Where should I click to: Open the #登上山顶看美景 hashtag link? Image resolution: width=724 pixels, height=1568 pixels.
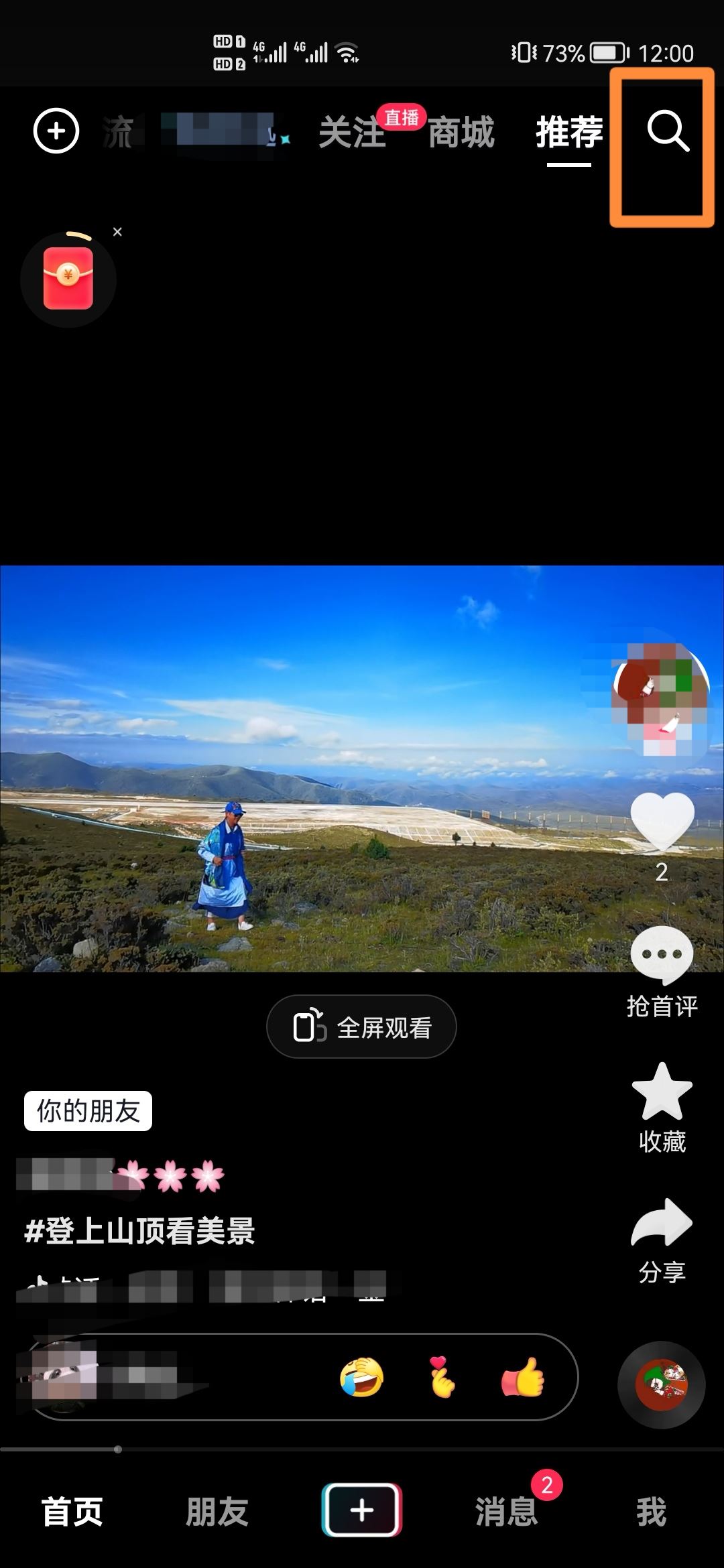pyautogui.click(x=137, y=1232)
